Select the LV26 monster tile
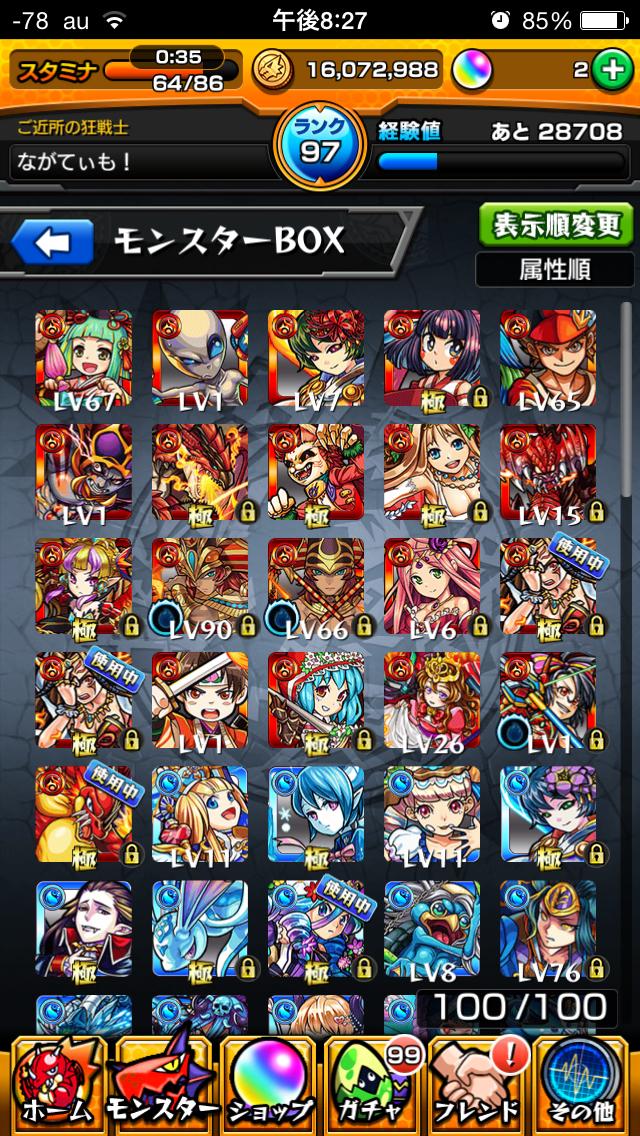The image size is (640, 1136). click(x=432, y=702)
